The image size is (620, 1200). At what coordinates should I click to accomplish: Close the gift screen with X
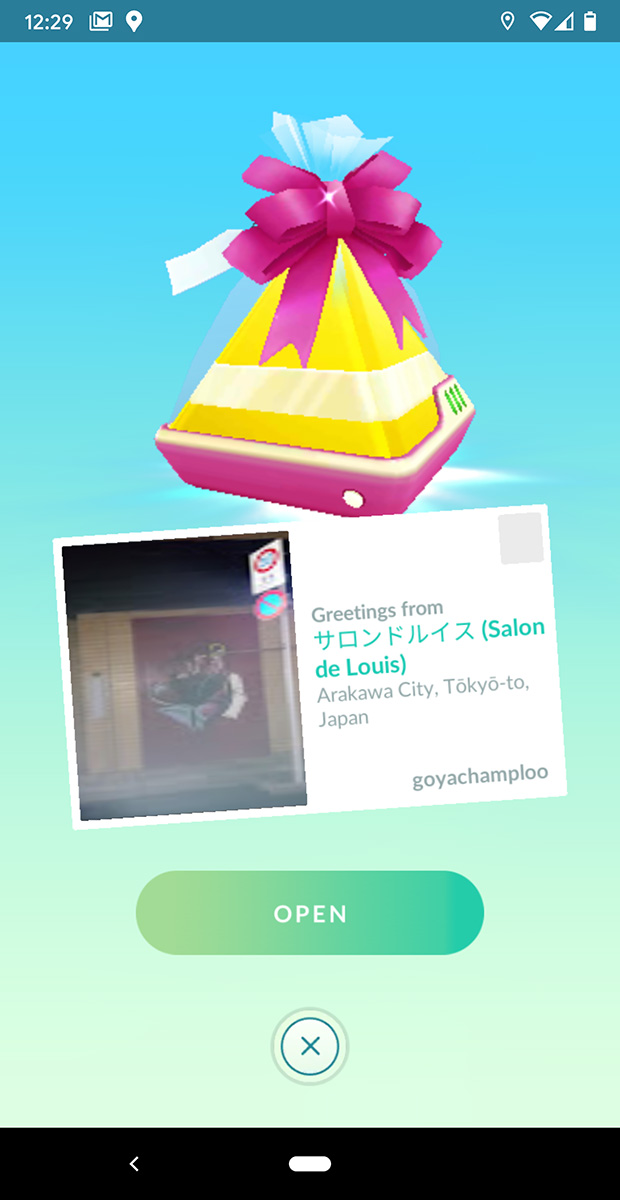coord(310,1047)
